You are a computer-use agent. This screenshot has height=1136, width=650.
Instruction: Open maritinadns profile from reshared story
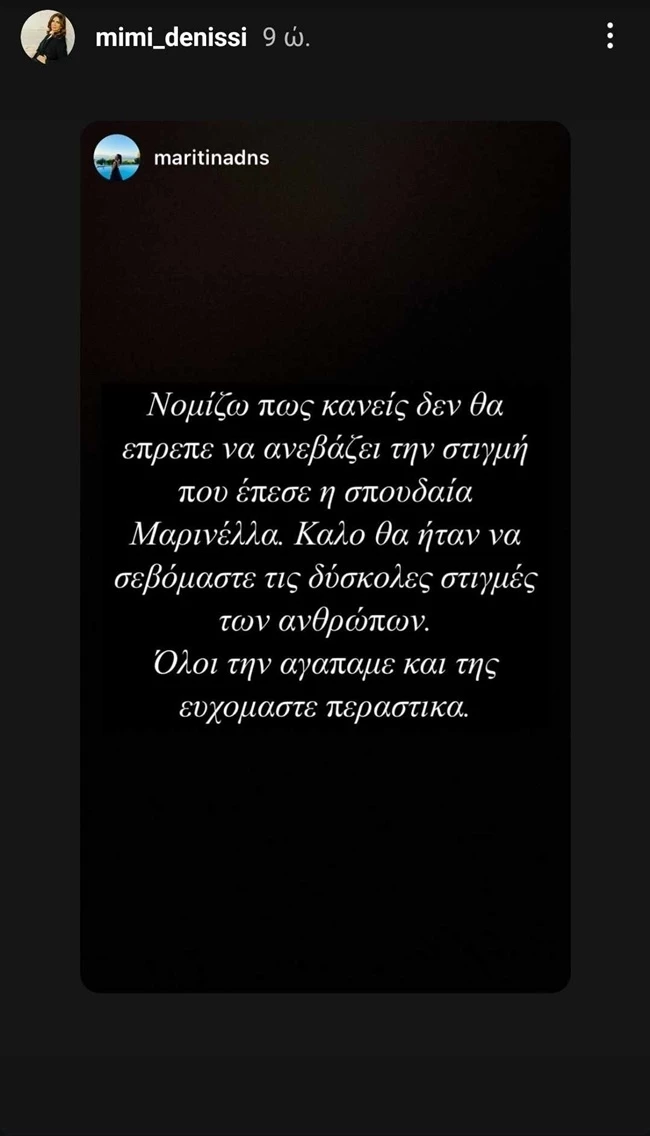211,158
